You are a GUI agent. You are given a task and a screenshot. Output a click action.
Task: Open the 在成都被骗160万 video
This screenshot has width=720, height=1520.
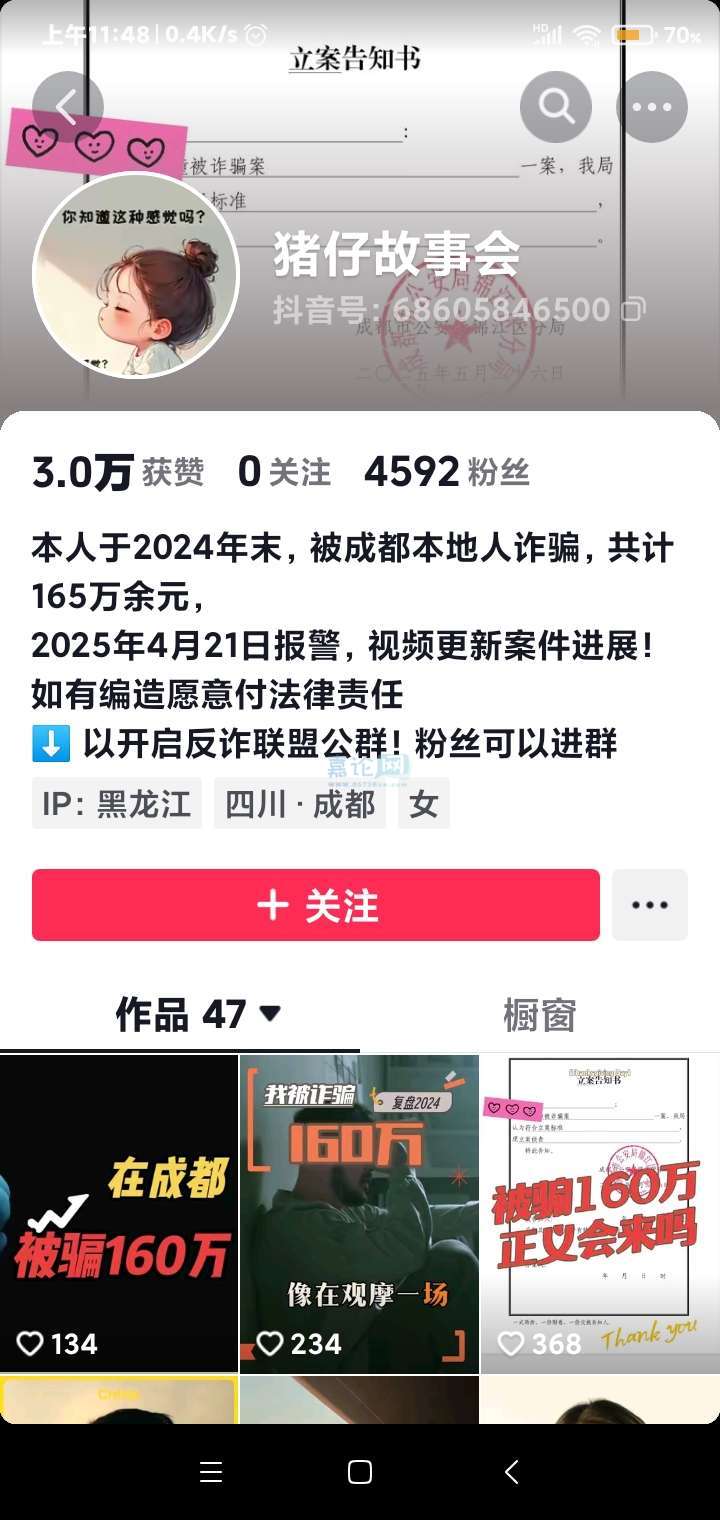(119, 1213)
